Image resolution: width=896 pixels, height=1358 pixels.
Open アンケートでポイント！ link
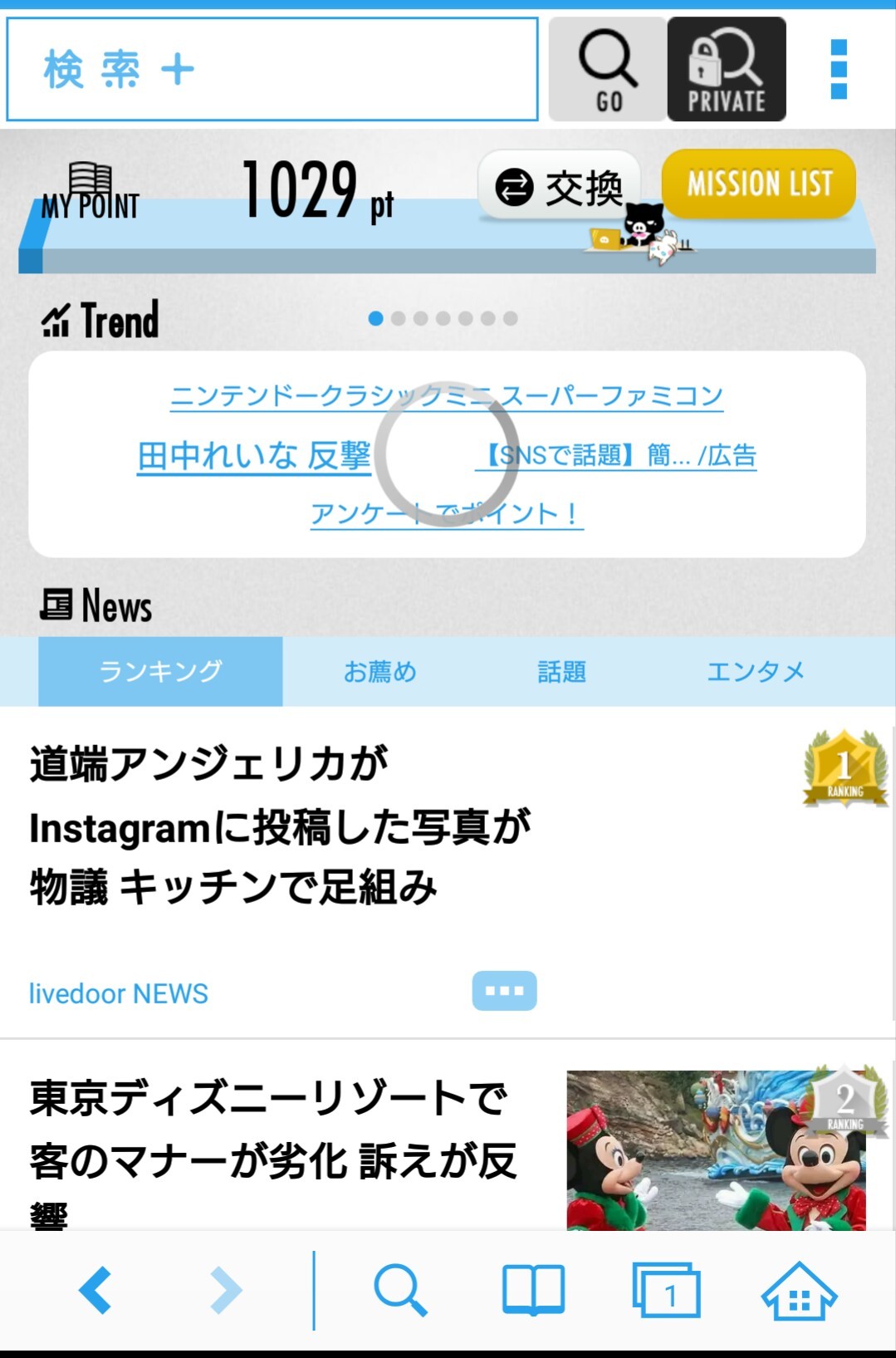(x=447, y=513)
